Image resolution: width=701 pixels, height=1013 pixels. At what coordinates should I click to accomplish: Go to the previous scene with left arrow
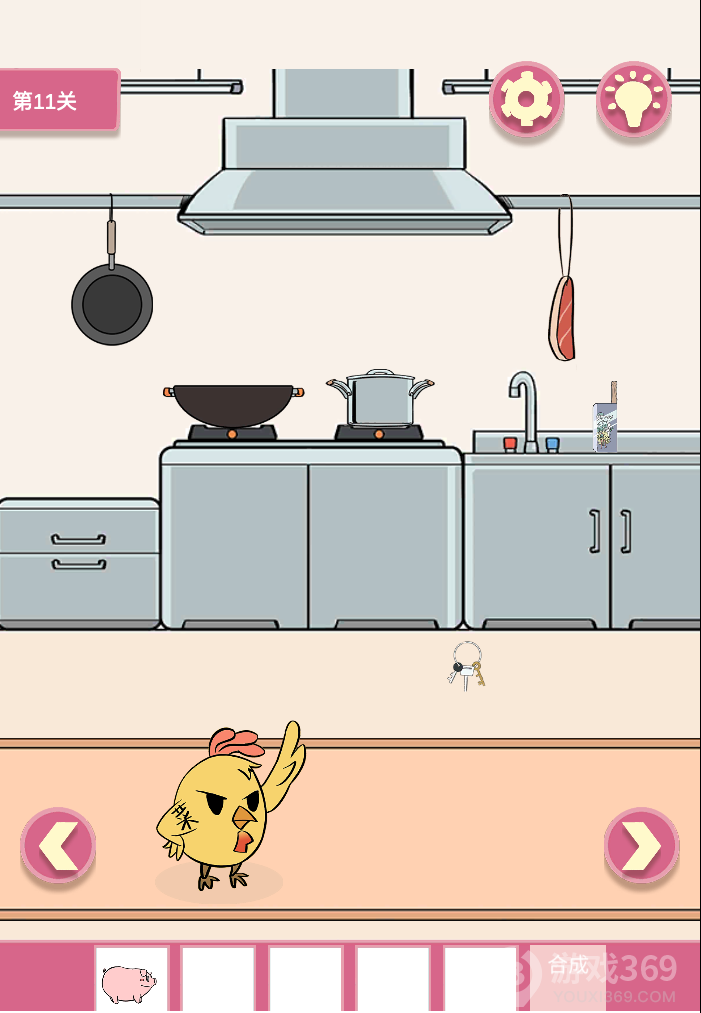coord(58,846)
